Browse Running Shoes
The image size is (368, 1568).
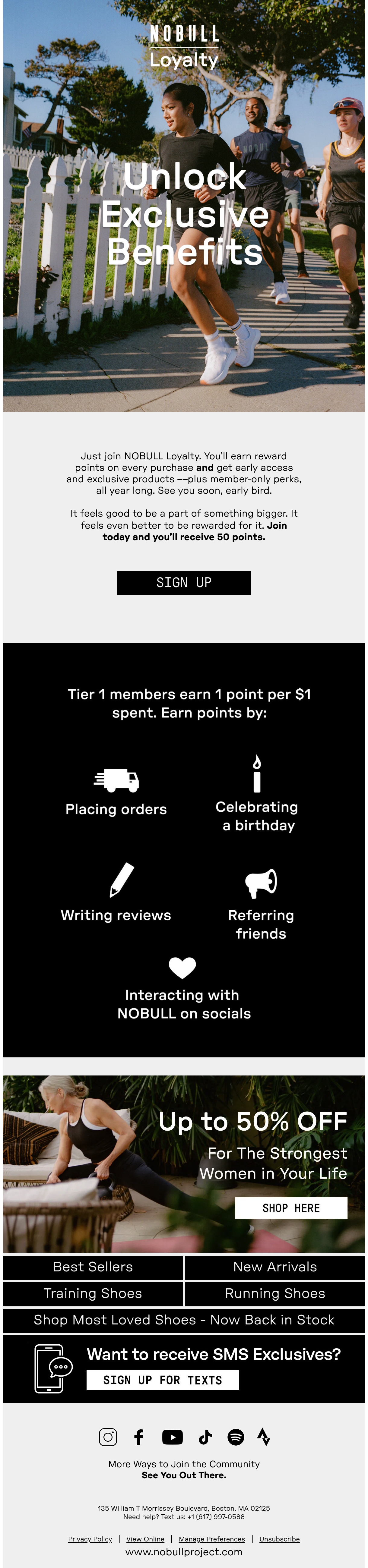point(275,1293)
